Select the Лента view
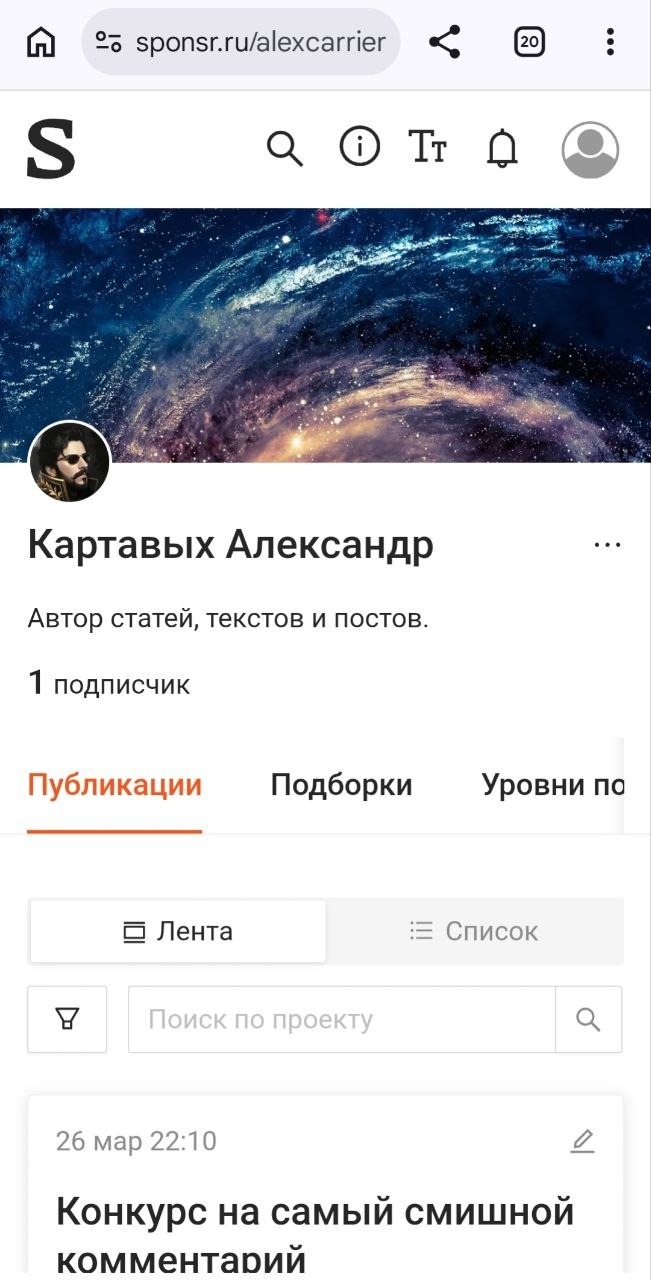The width and height of the screenshot is (651, 1280). (178, 932)
